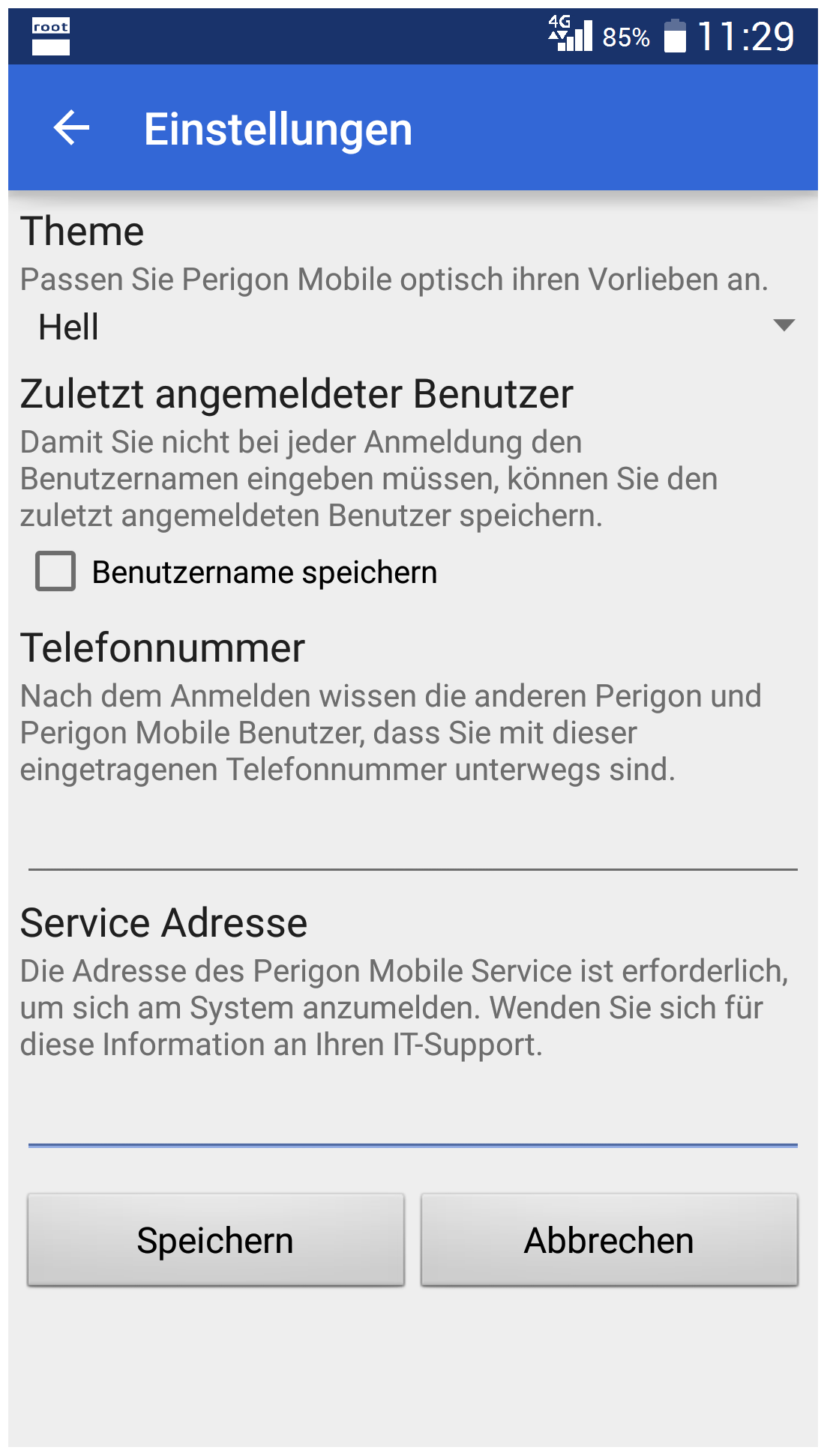
Task: Focus the Telefonnummer input field
Action: click(x=413, y=840)
